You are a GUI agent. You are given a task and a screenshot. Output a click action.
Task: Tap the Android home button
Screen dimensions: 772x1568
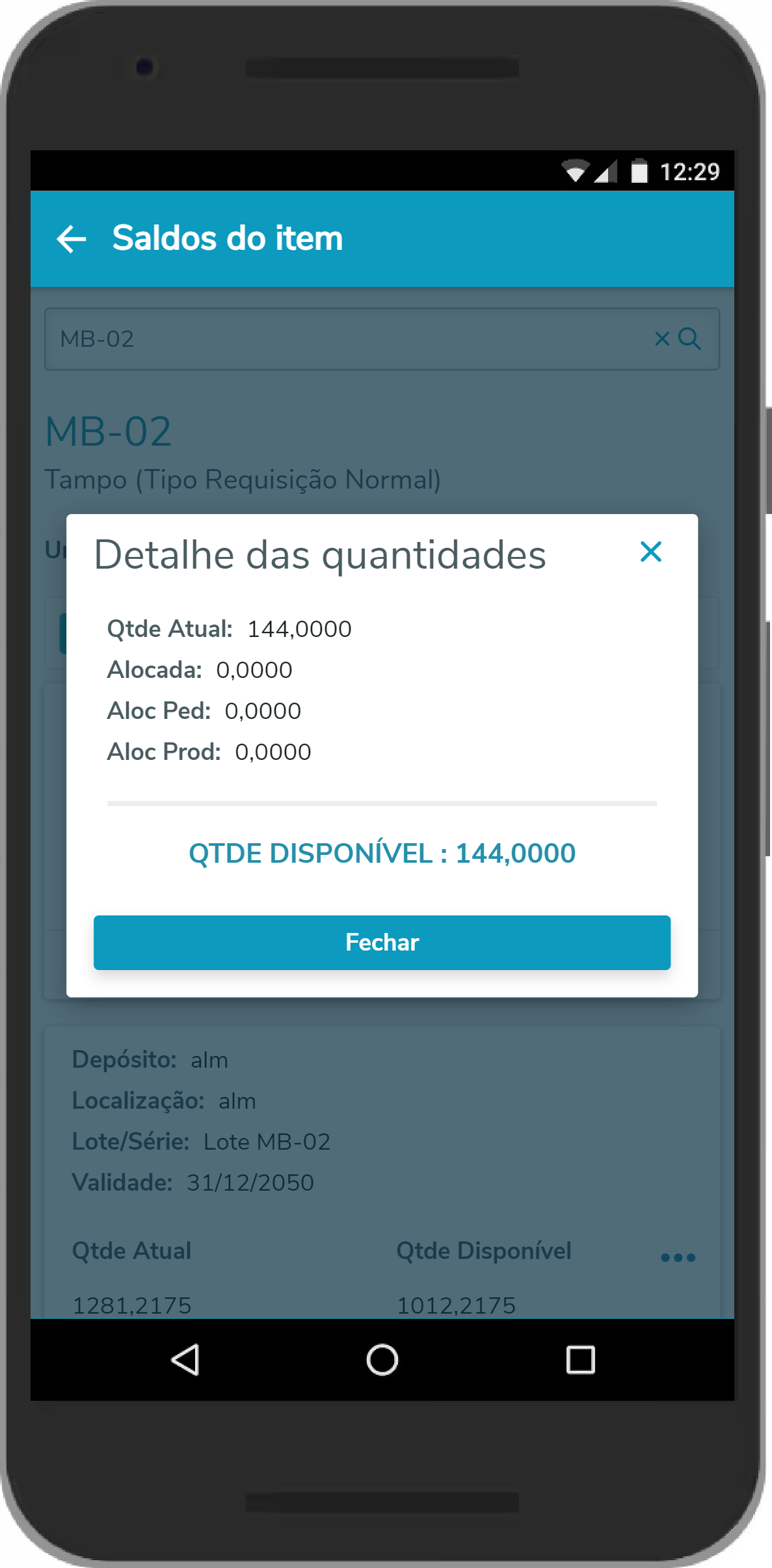tap(382, 1360)
